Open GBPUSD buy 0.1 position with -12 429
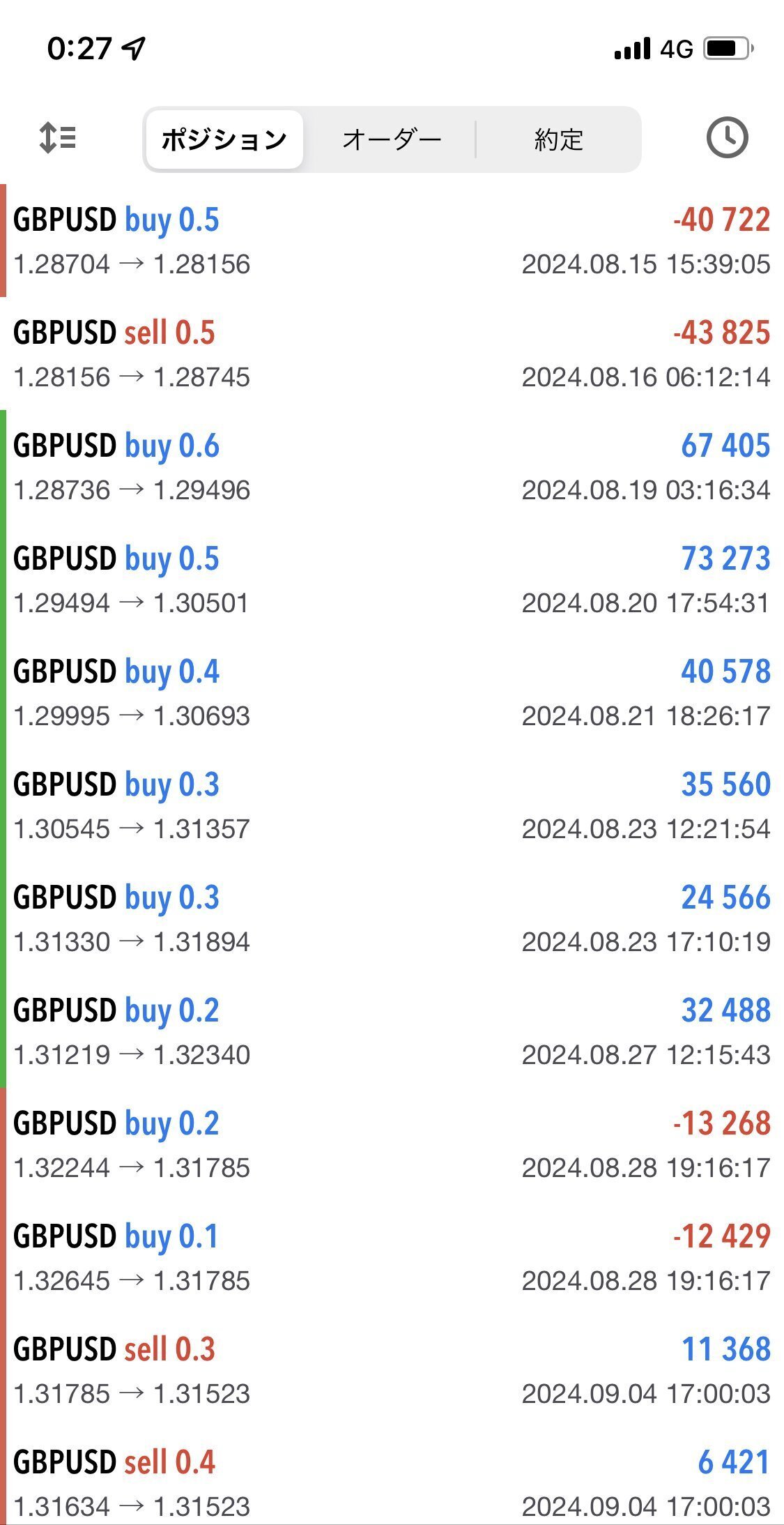The image size is (784, 1525). point(392,1257)
